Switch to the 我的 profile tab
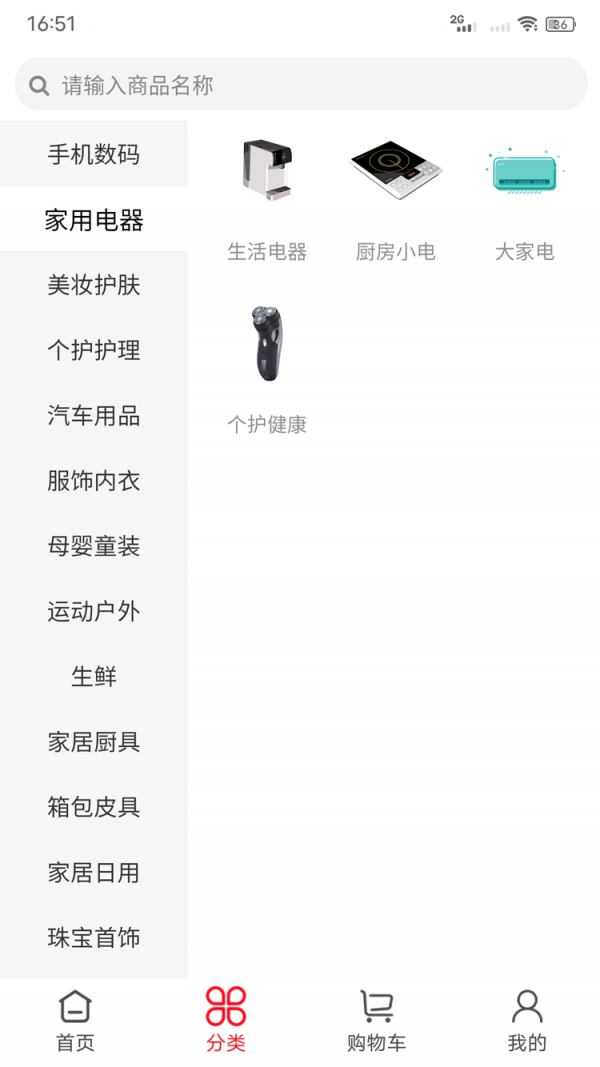Screen dimensions: 600x1067 [527, 1021]
